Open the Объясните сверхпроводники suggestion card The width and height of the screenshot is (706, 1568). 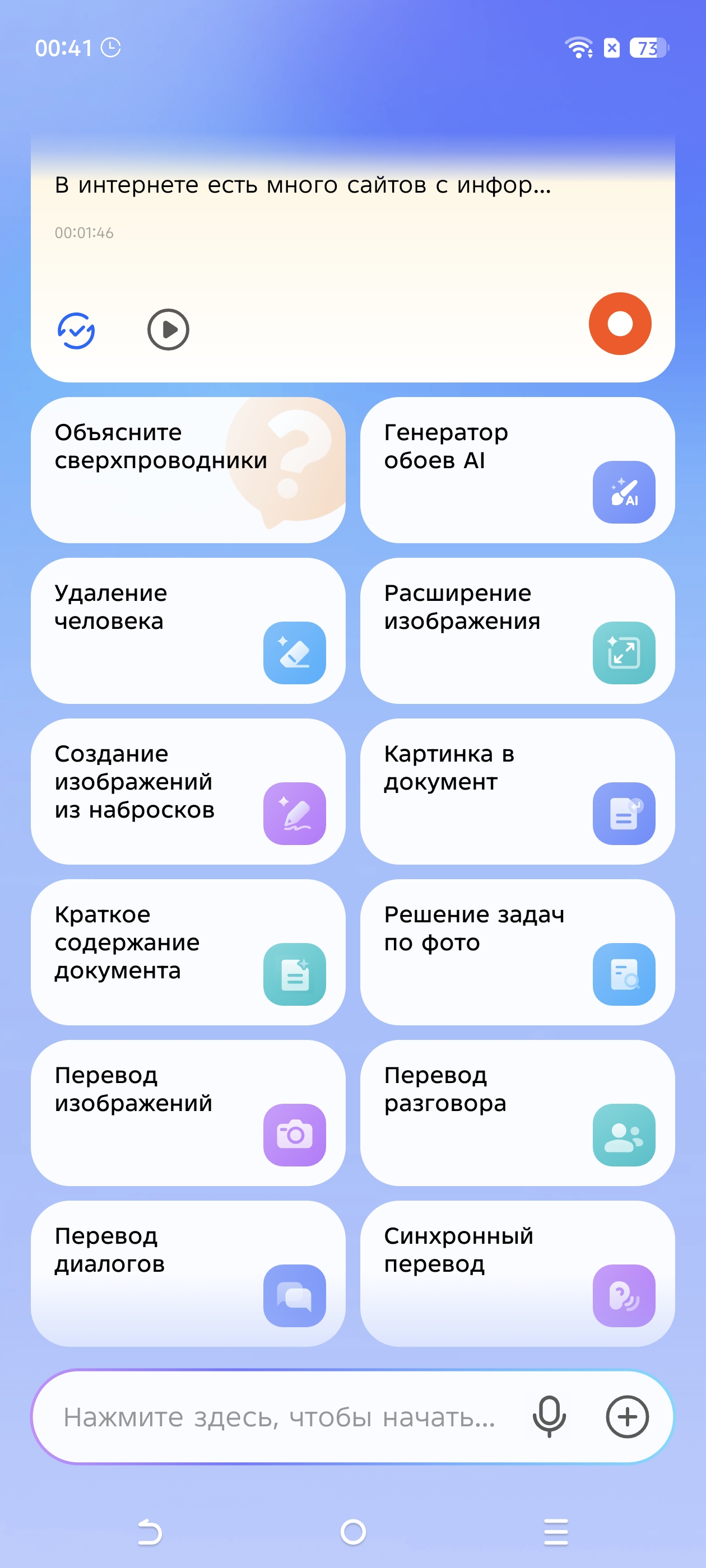188,470
